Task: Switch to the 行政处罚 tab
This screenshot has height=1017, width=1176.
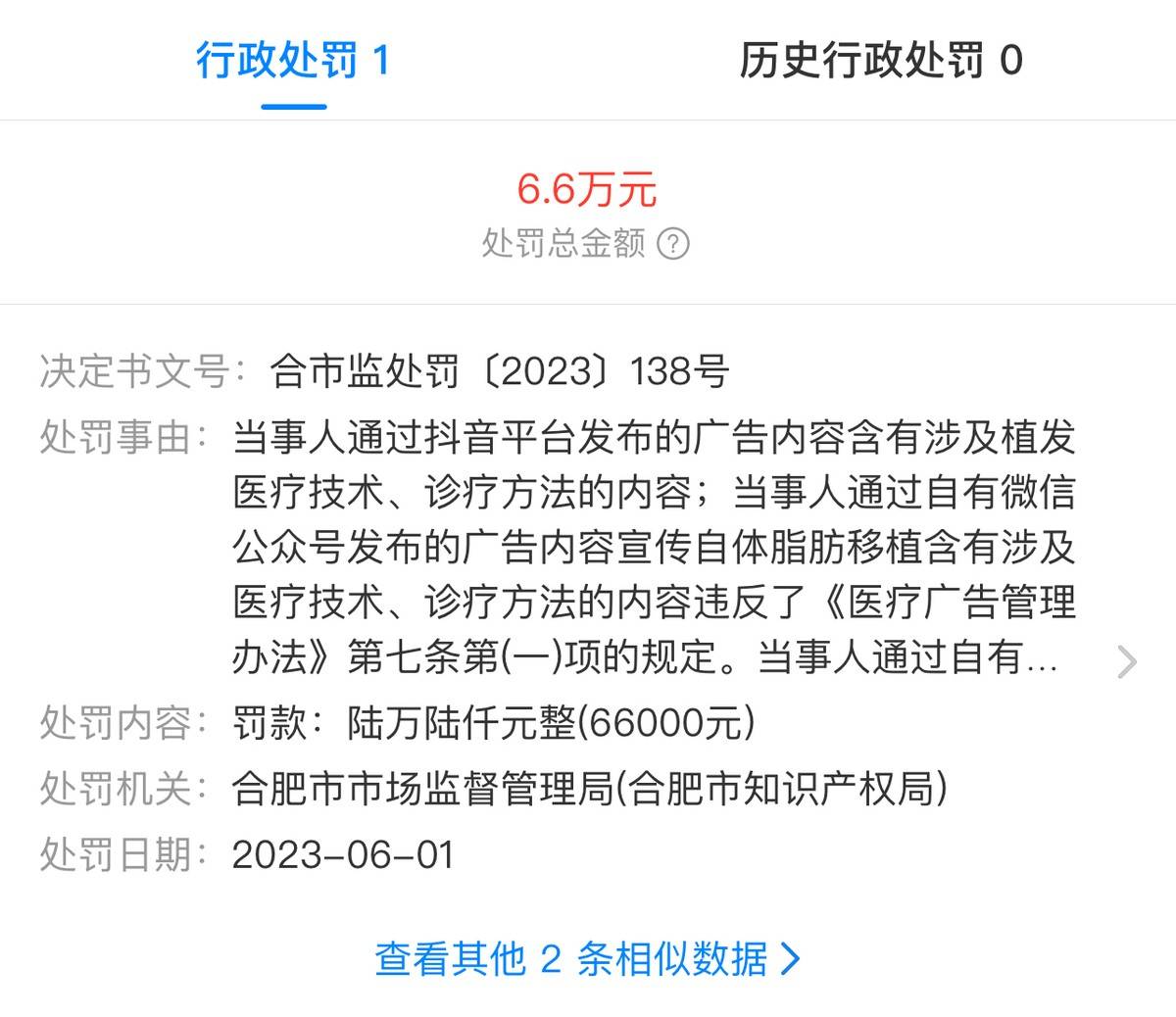Action: click(293, 61)
